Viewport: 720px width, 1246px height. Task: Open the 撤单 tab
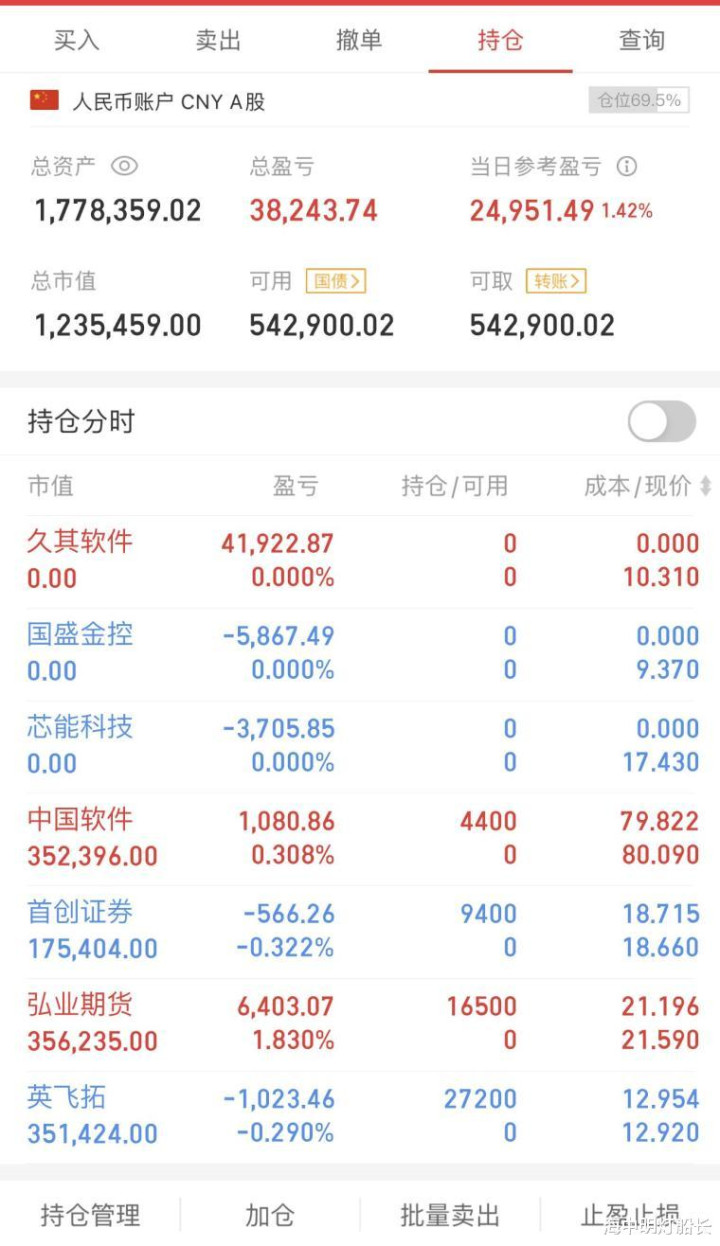[x=359, y=40]
